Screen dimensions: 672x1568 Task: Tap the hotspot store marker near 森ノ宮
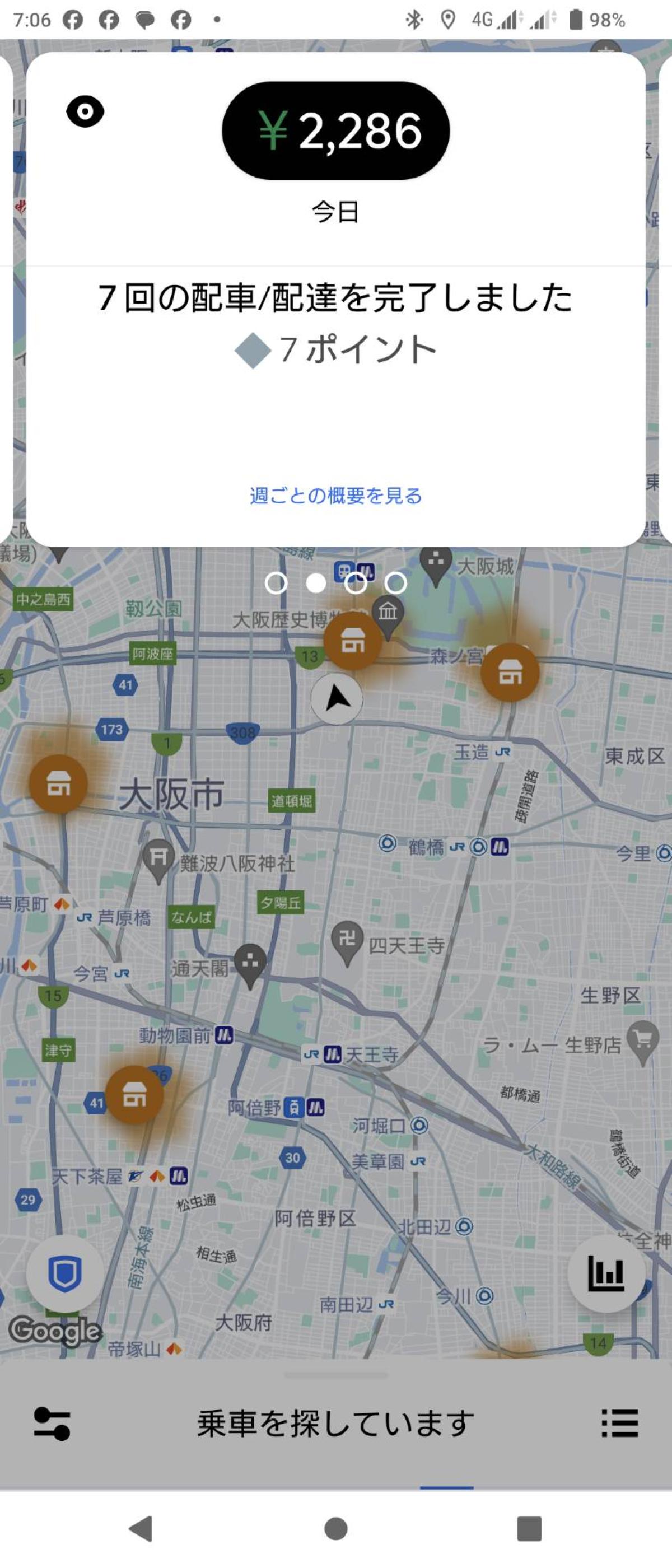pyautogui.click(x=510, y=673)
